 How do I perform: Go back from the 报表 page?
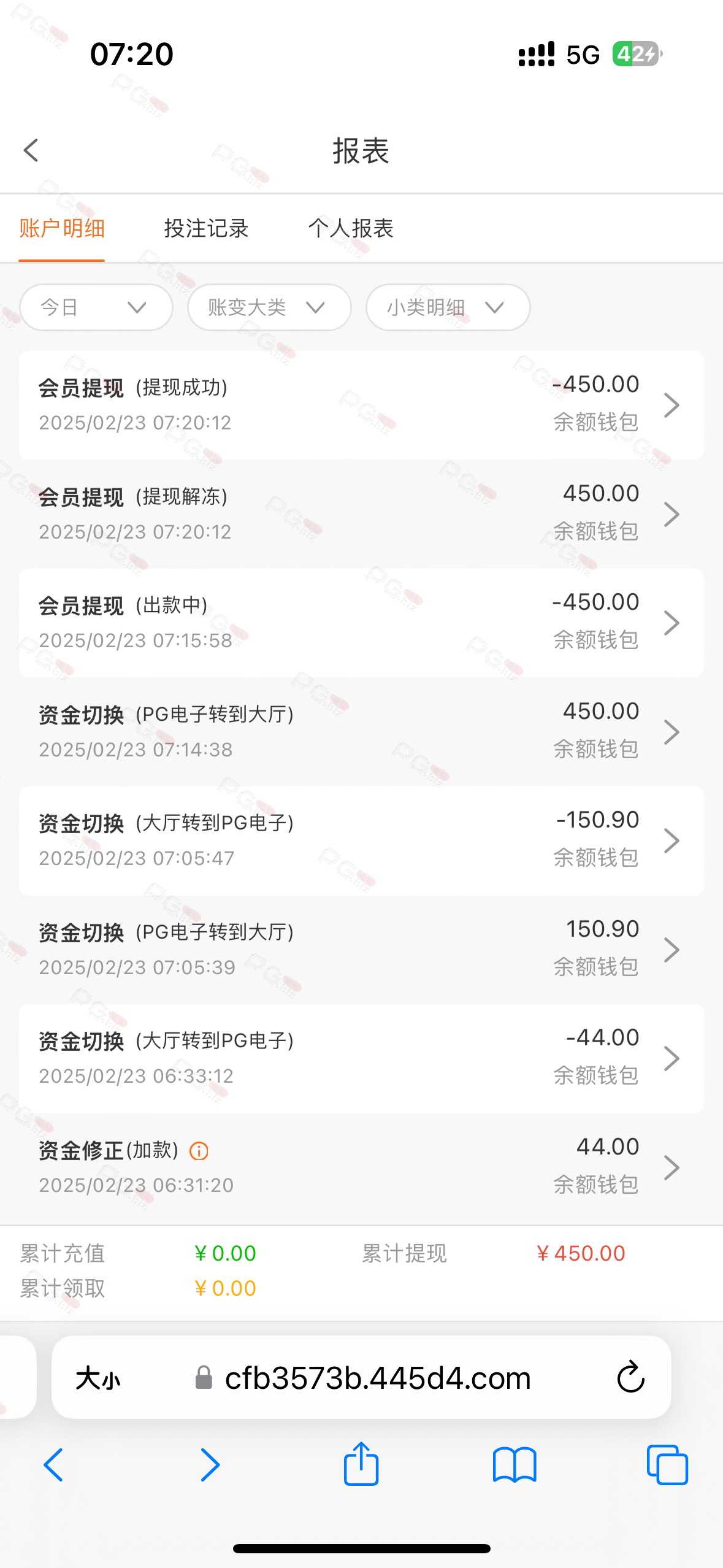[31, 150]
